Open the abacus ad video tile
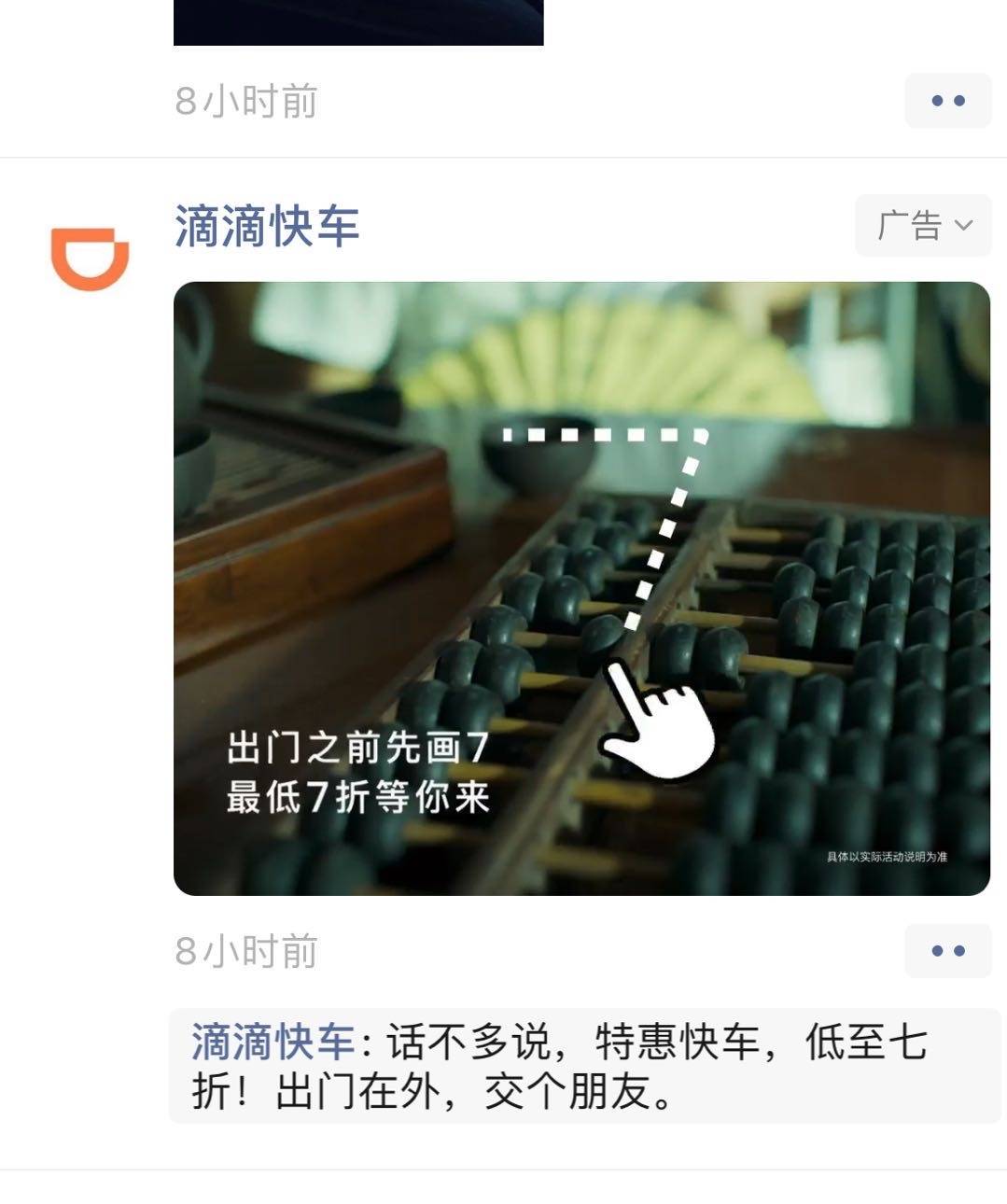The width and height of the screenshot is (1007, 1204). 581,588
